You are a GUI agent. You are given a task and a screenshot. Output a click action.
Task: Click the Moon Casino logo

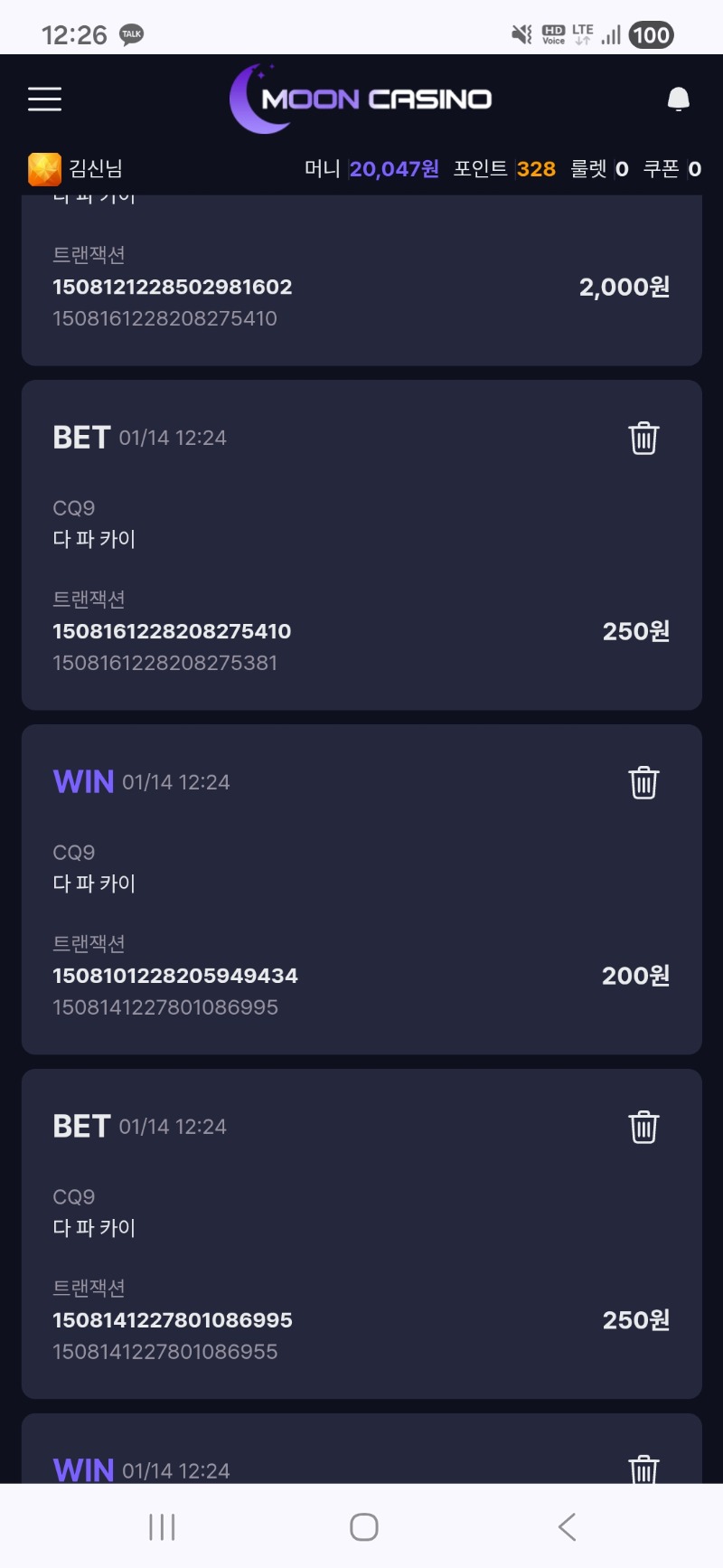[x=360, y=99]
